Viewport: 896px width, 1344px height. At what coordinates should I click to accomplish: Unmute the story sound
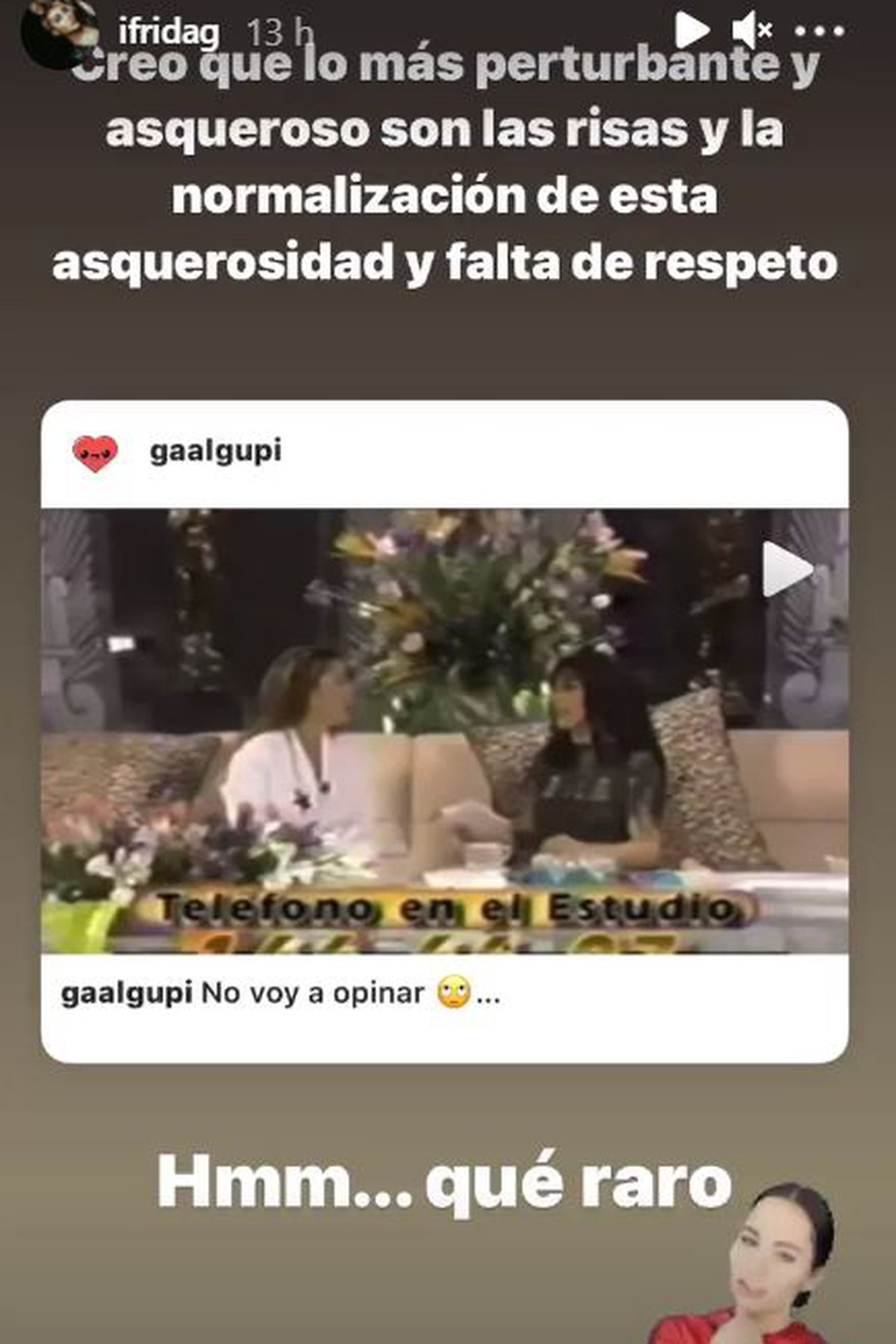750,31
